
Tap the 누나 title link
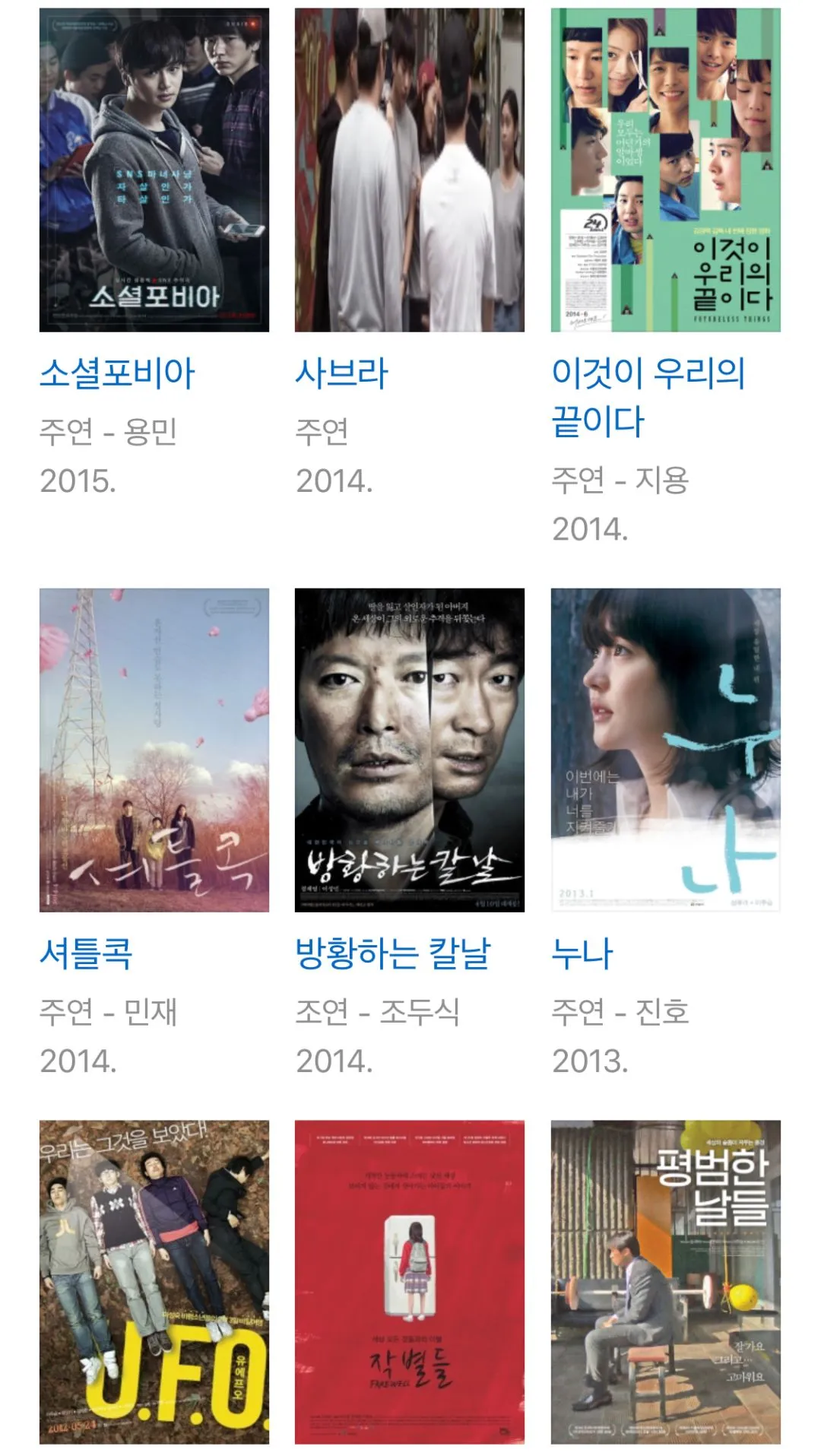pos(582,953)
